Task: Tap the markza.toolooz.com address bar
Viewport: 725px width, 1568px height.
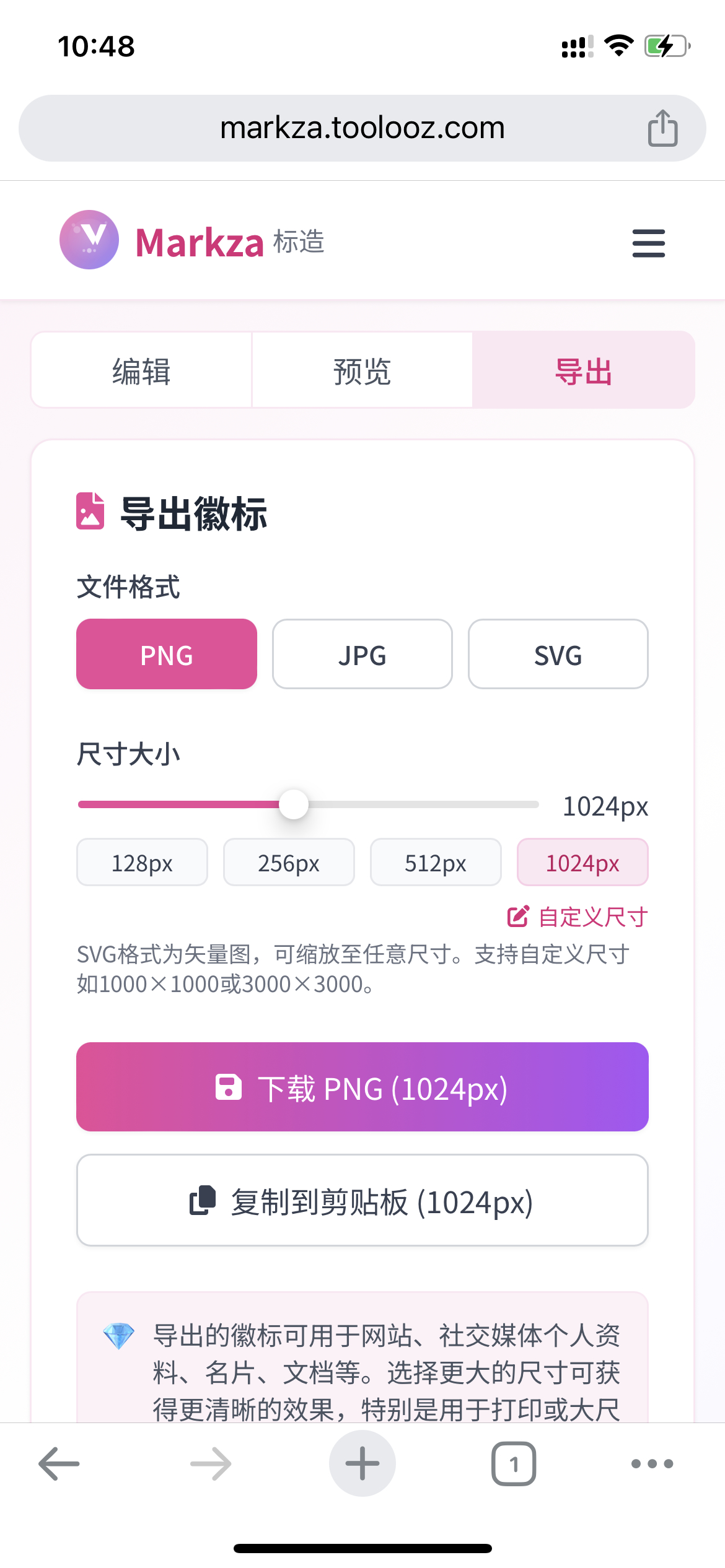Action: point(362,128)
